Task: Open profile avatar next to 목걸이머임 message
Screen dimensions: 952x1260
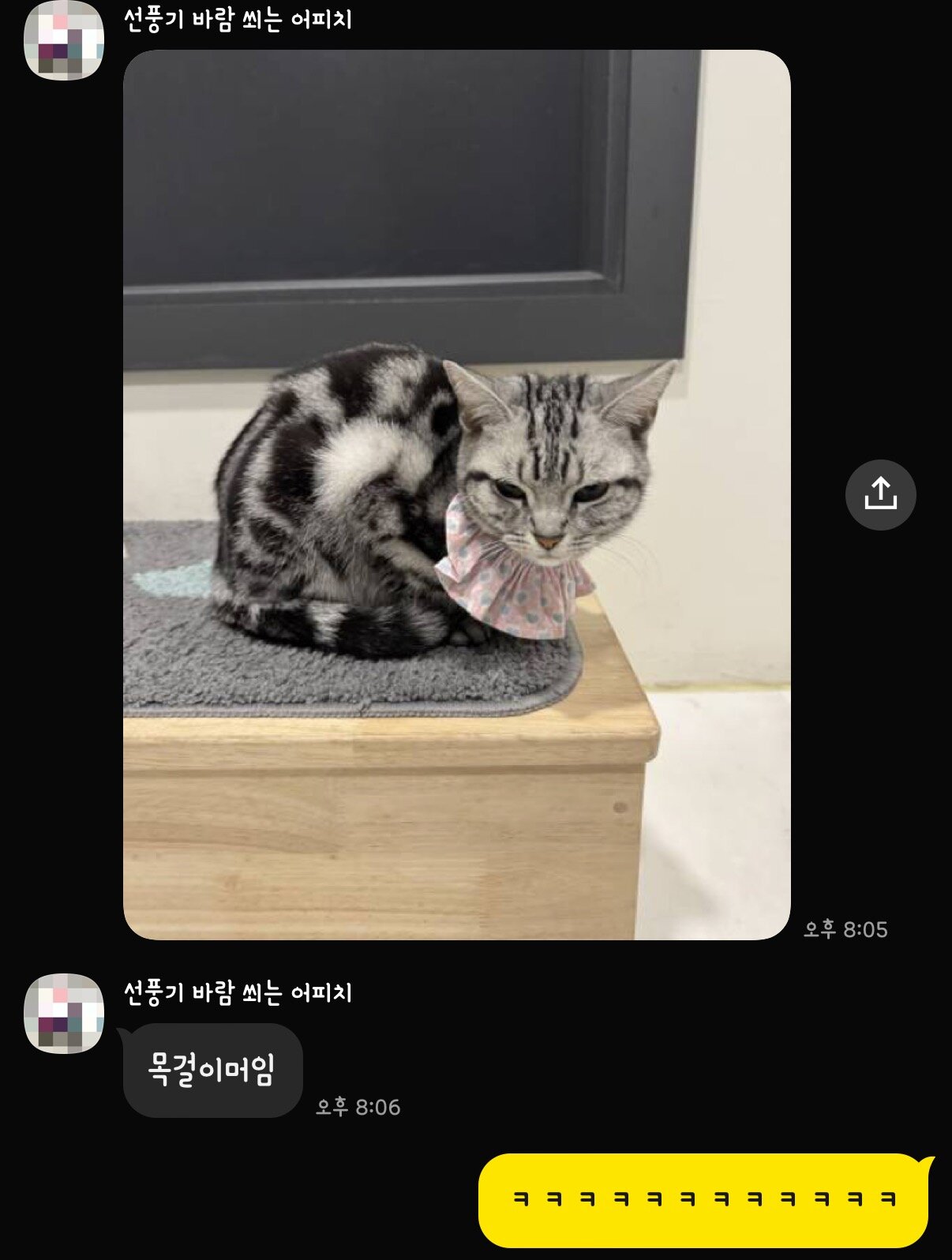Action: 64,1013
